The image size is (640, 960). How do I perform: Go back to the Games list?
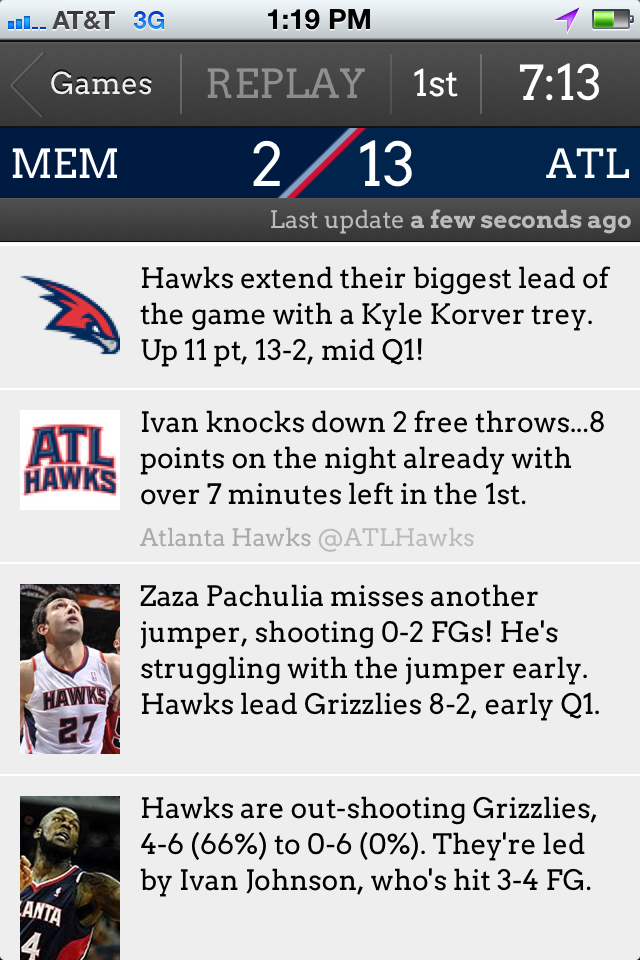pyautogui.click(x=85, y=84)
